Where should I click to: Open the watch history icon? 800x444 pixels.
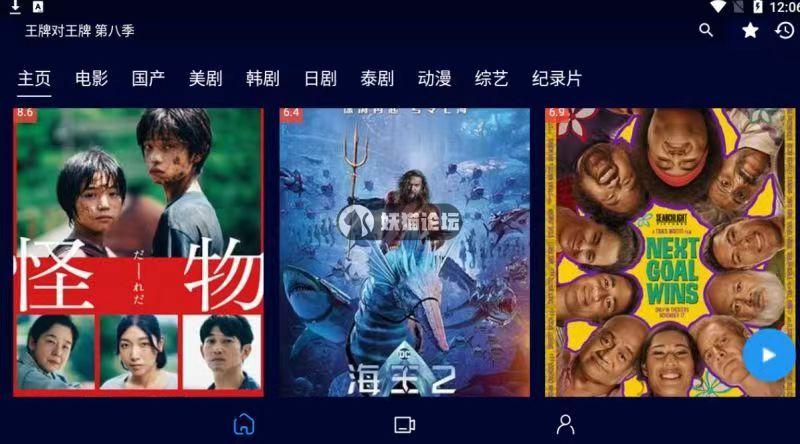[x=785, y=30]
